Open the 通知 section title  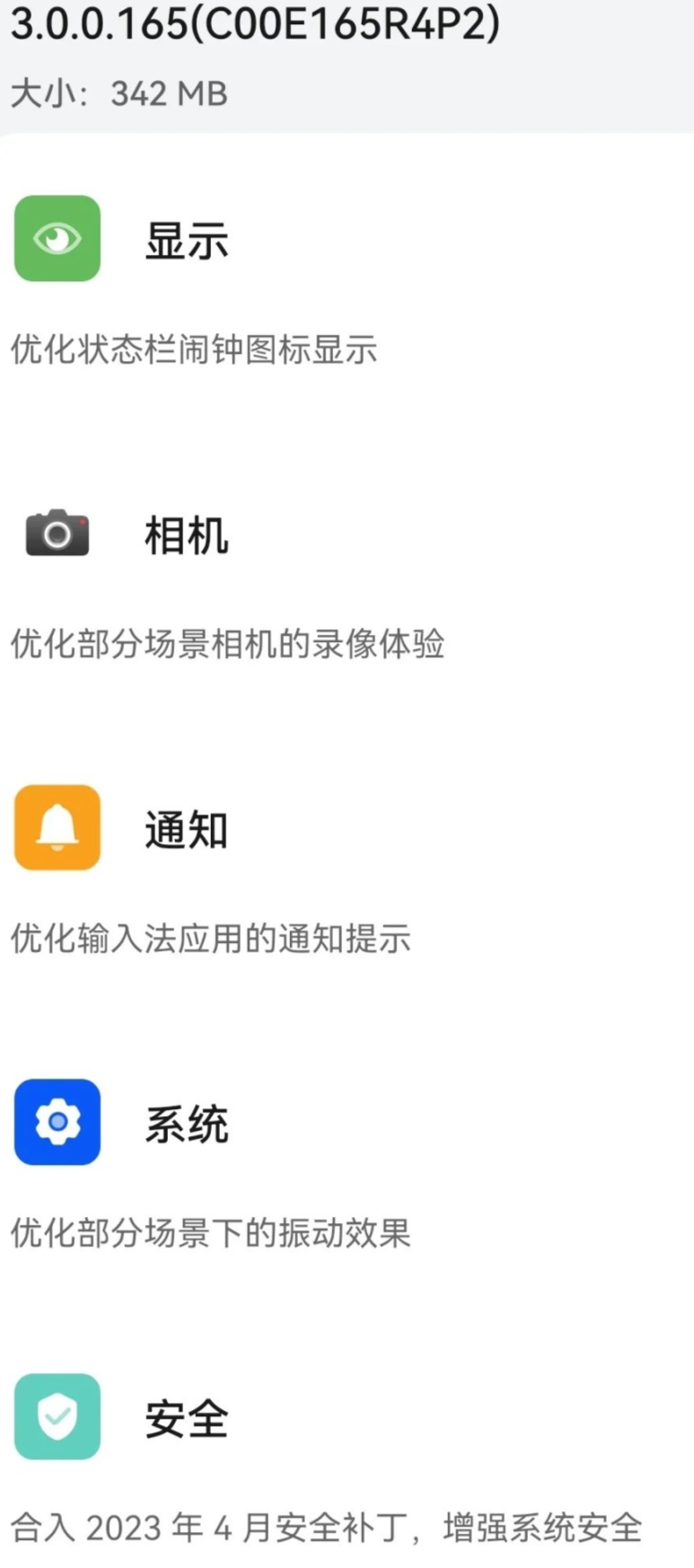tap(186, 828)
